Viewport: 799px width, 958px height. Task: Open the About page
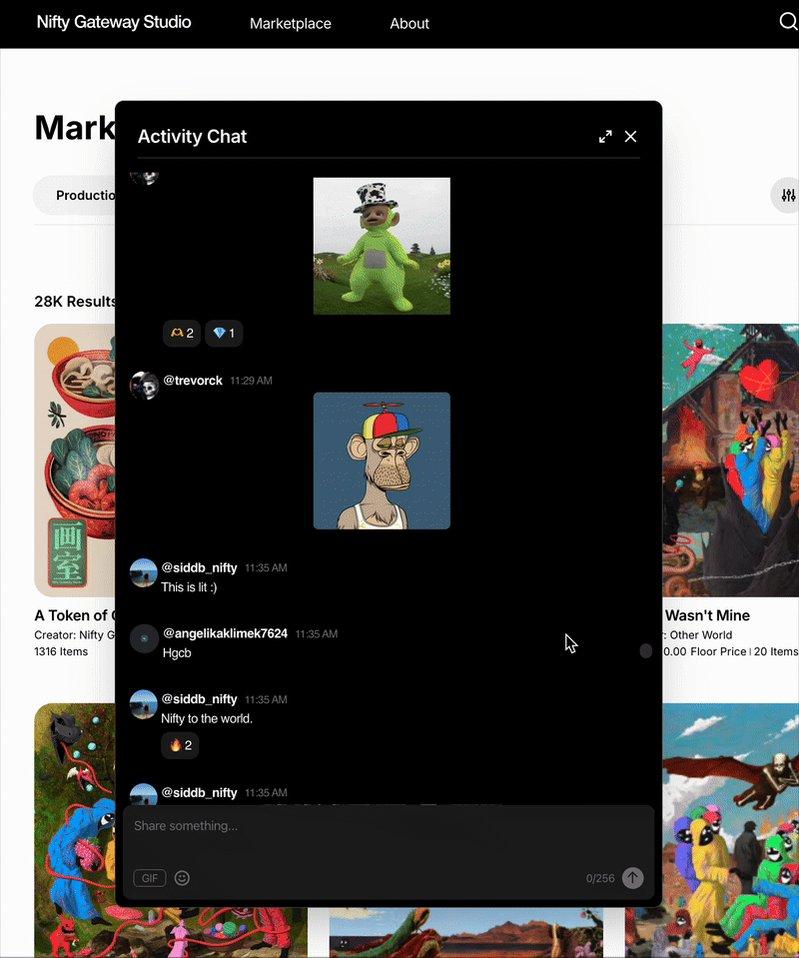(409, 23)
